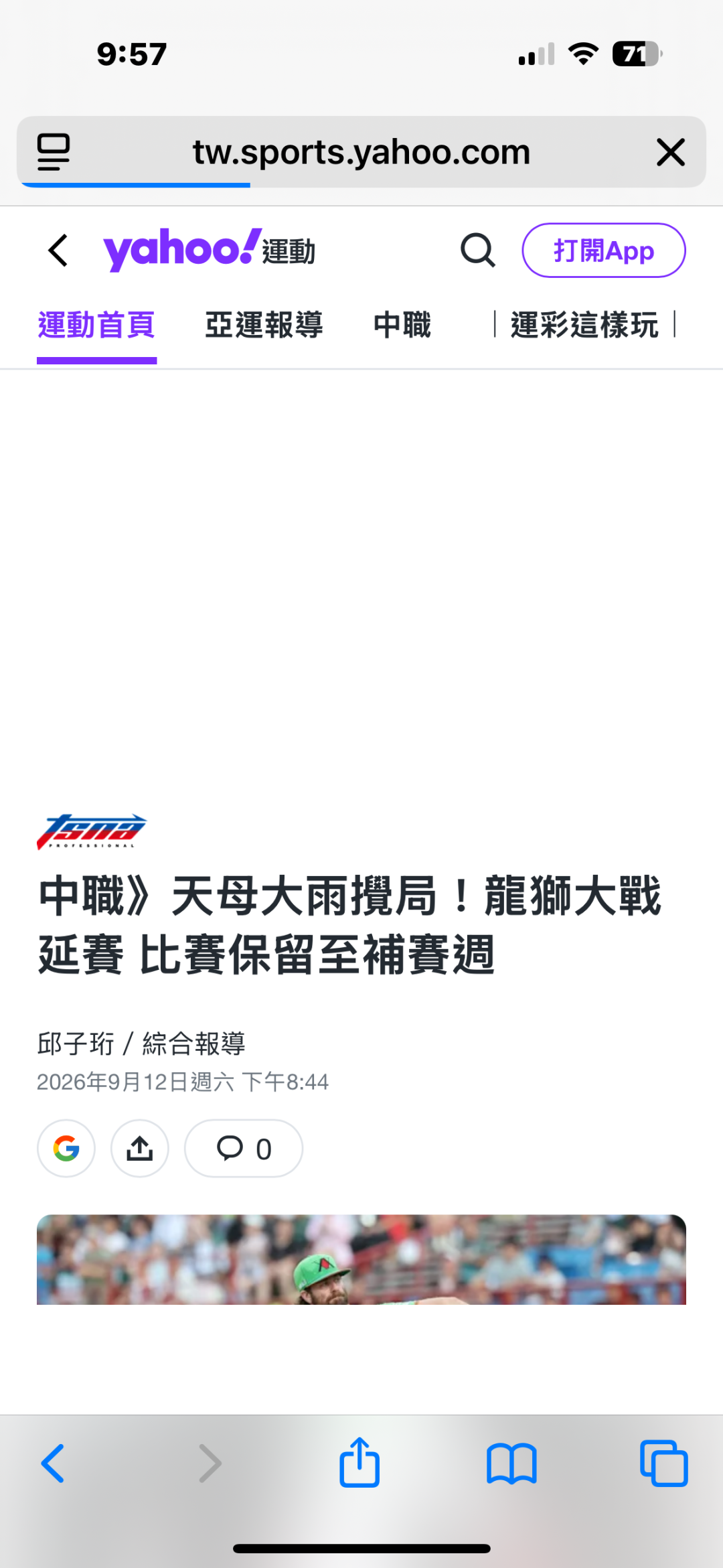Screen dimensions: 723x1568
Task: Open the article's pitcher photo
Action: [361, 1259]
